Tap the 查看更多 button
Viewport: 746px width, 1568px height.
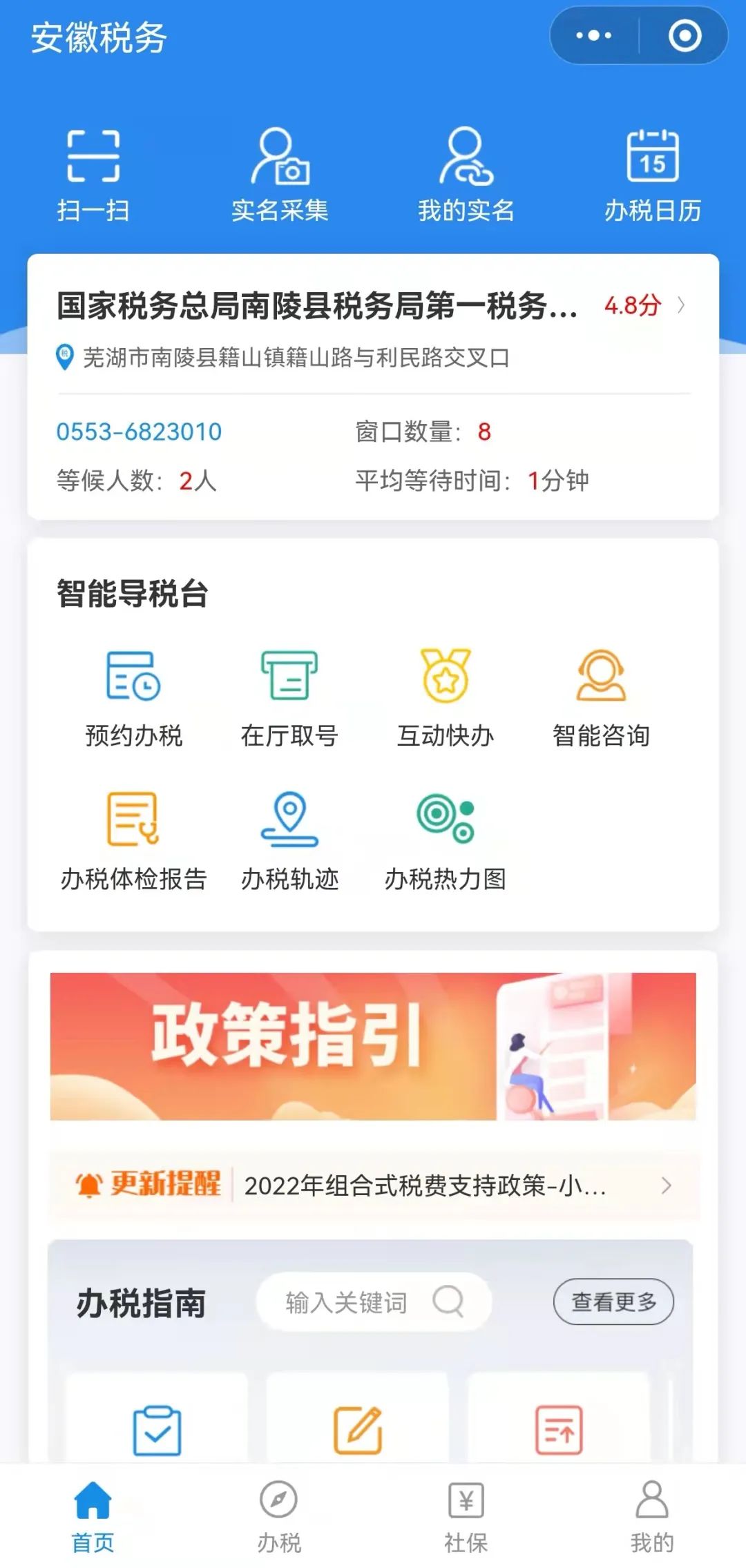point(613,1302)
